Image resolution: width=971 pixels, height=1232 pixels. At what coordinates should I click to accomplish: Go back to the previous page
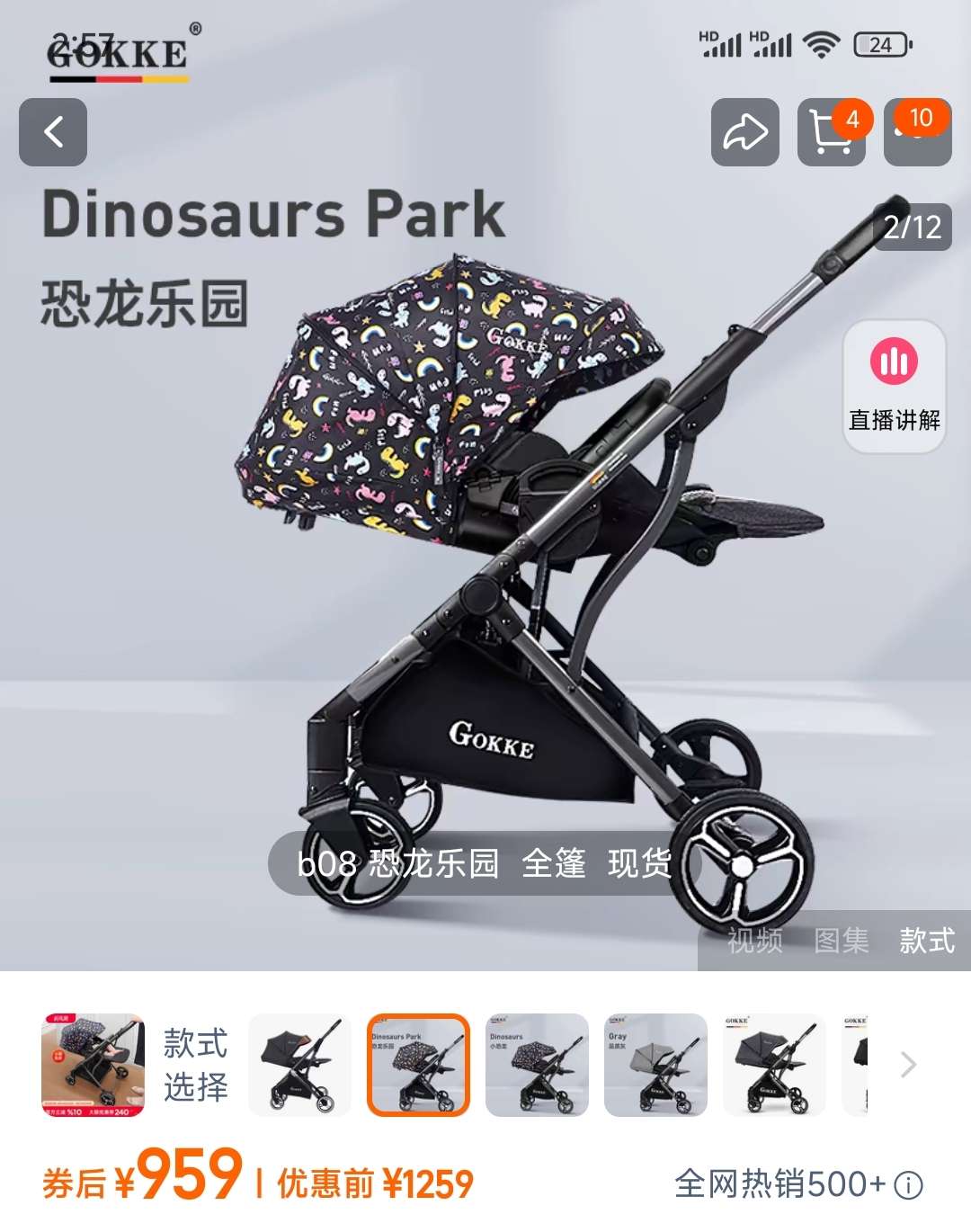[53, 132]
